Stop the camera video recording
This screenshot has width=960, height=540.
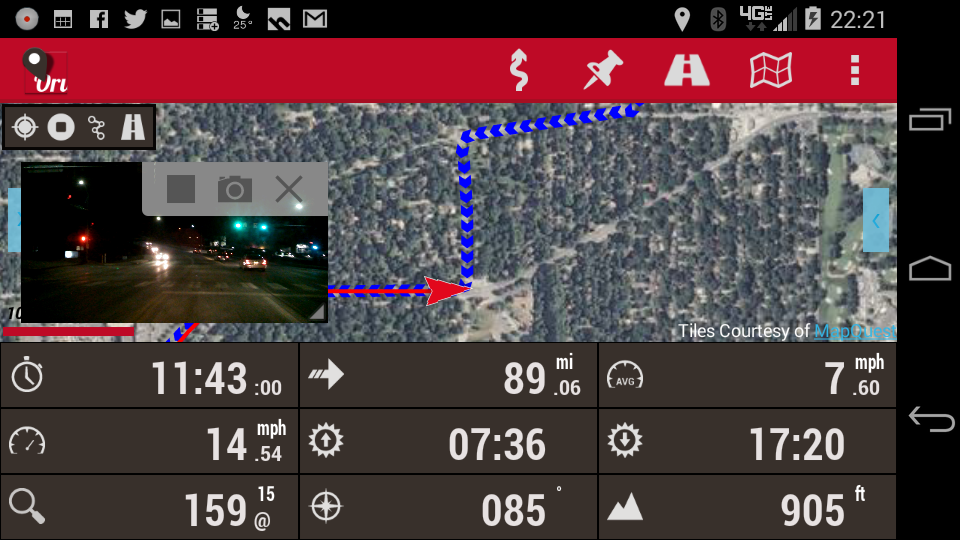click(181, 189)
